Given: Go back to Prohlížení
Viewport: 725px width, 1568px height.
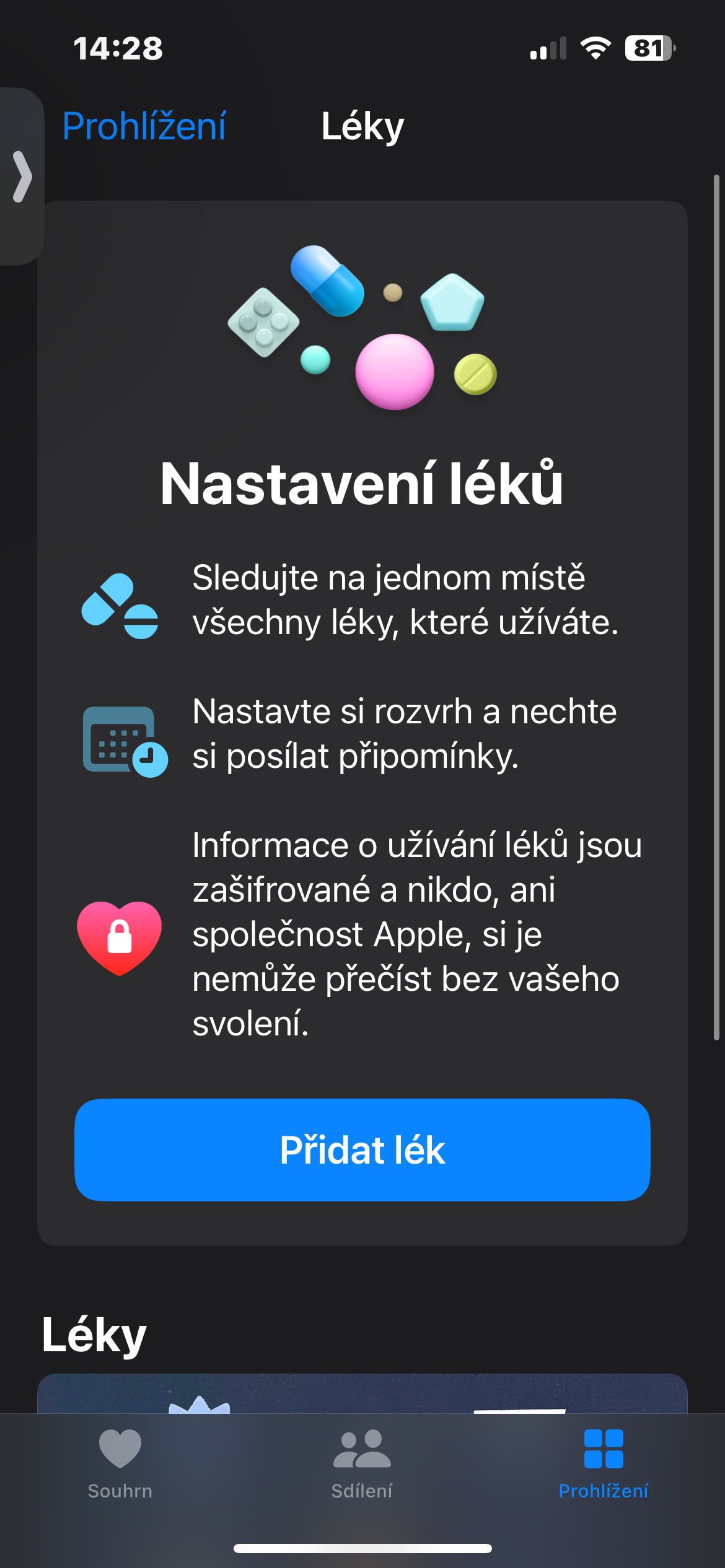Looking at the screenshot, I should click(x=144, y=126).
